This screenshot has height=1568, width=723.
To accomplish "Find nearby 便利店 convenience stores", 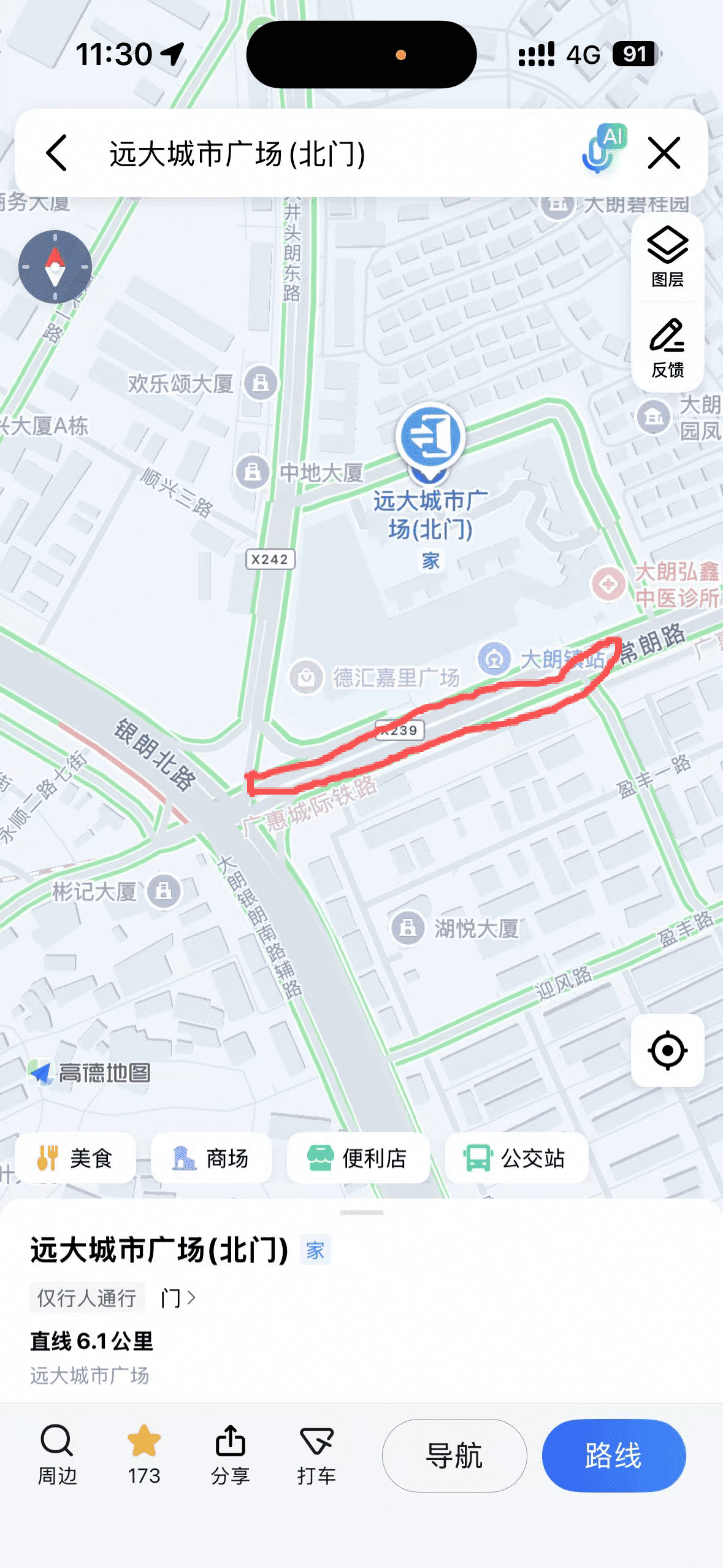I will [358, 1158].
